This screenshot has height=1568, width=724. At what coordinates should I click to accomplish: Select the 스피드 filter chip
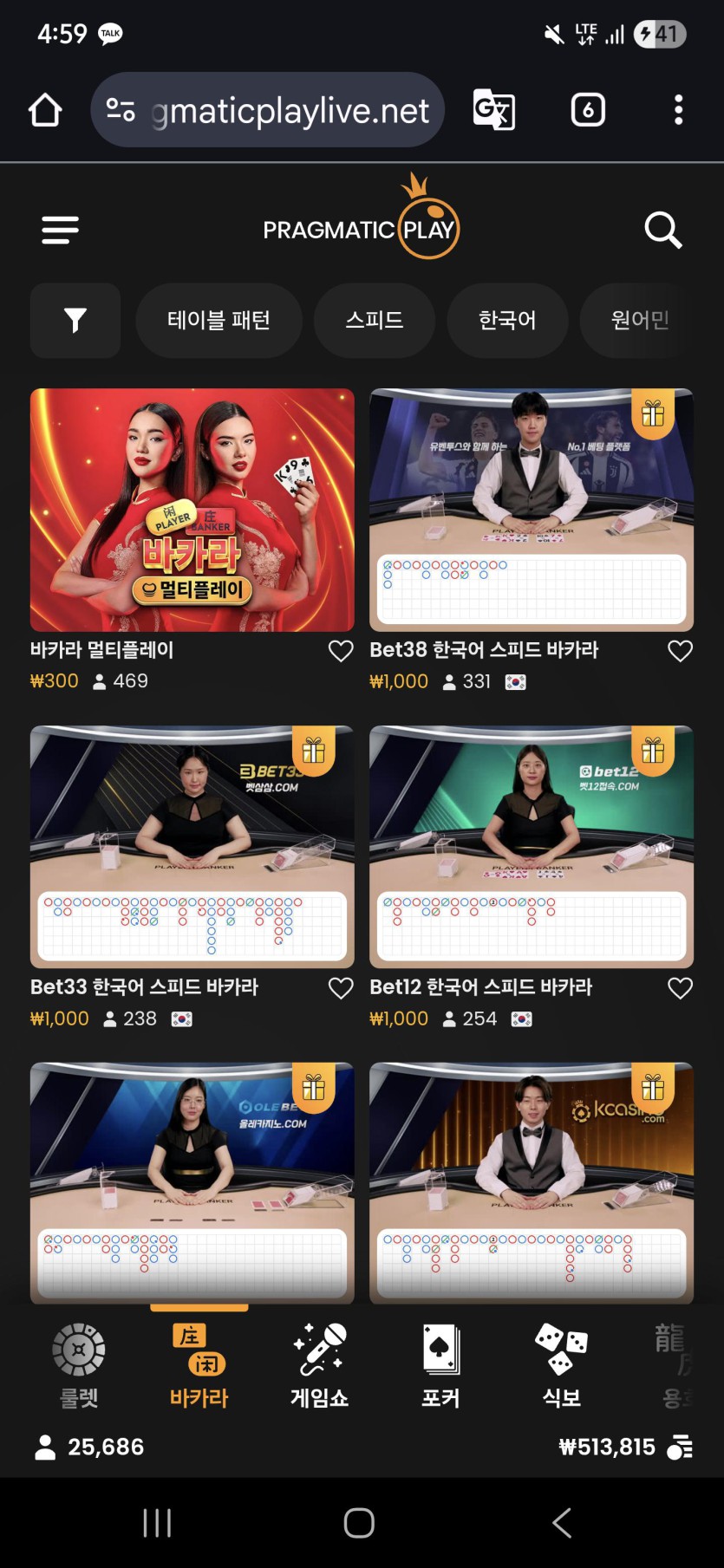(374, 320)
